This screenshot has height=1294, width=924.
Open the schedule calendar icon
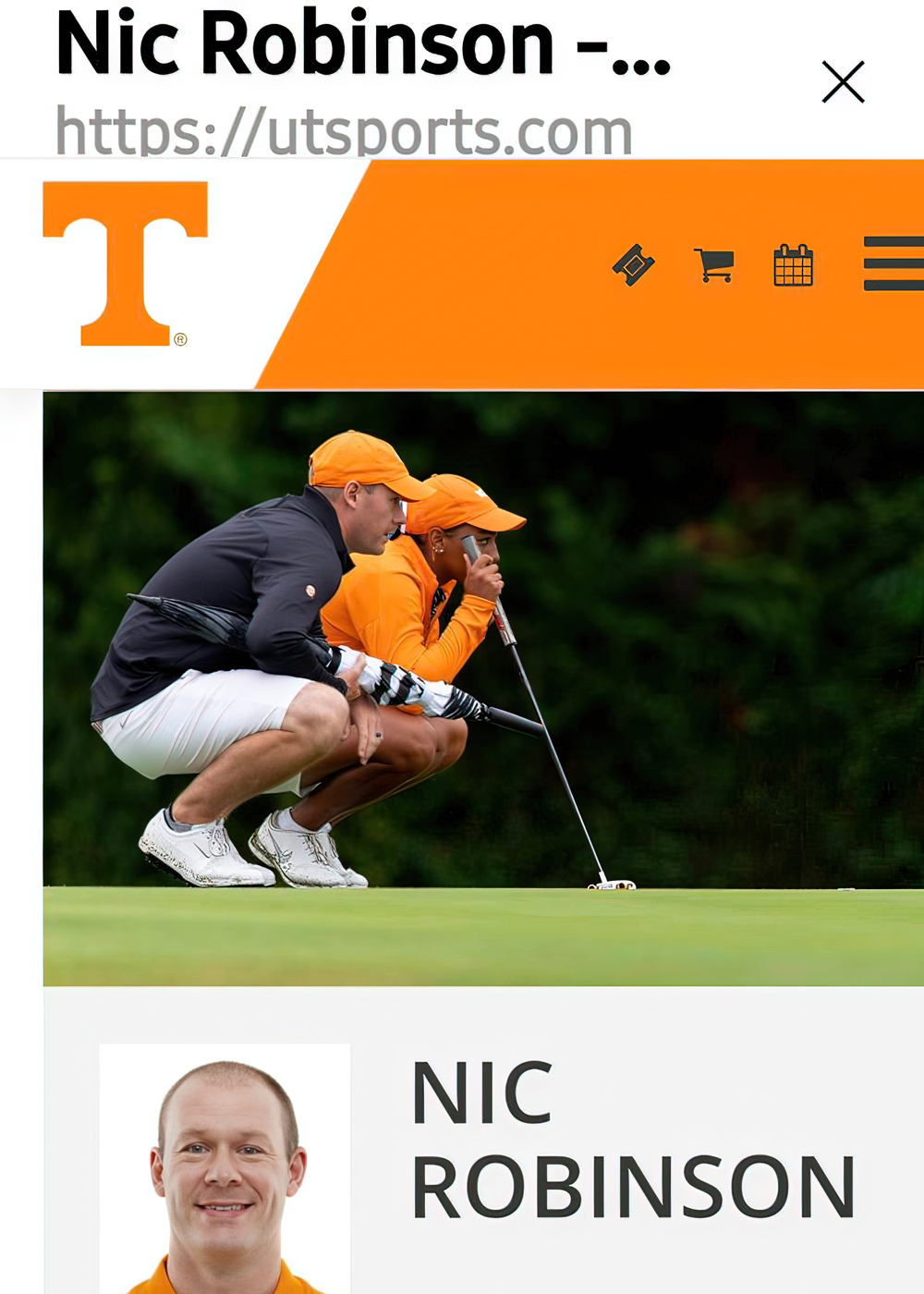click(x=793, y=265)
